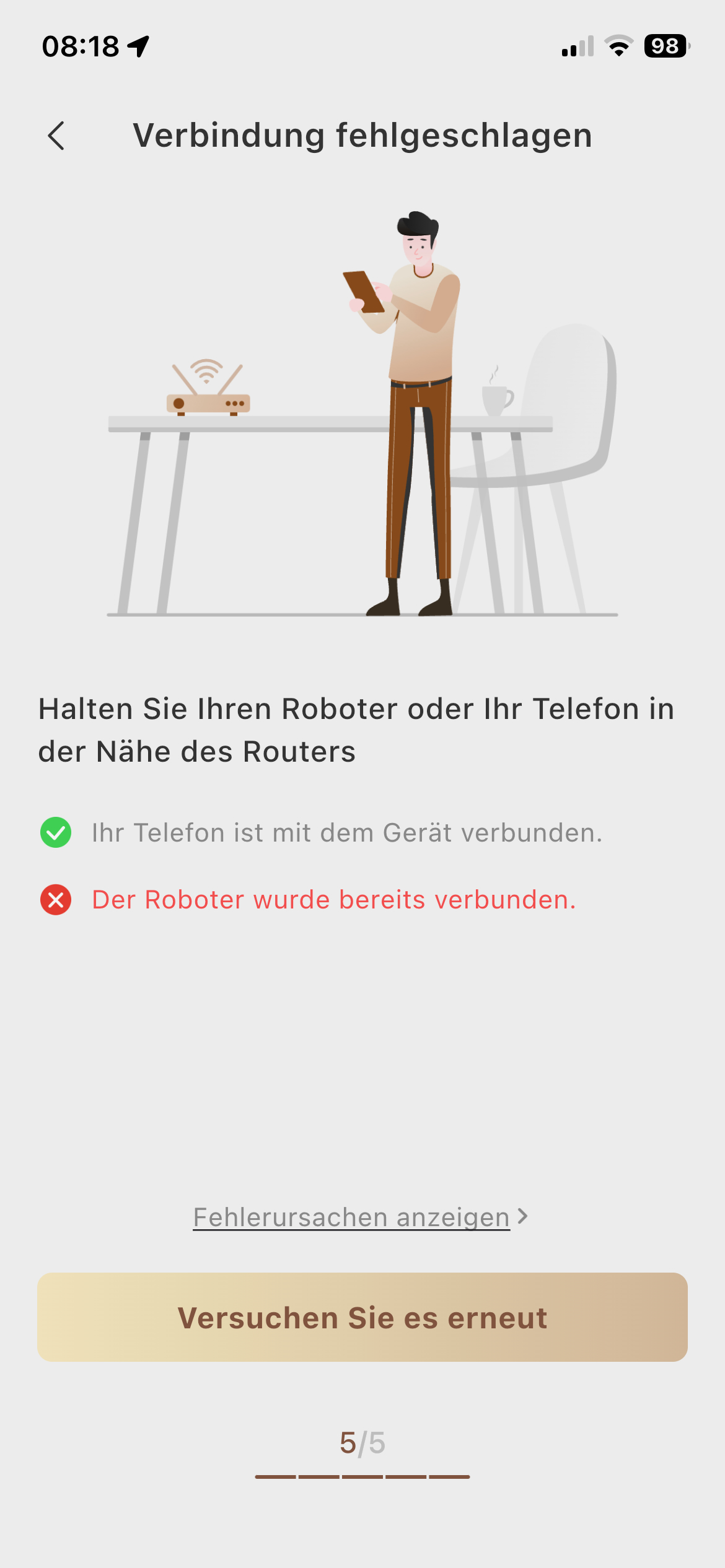Go back using the top-left arrow

pyautogui.click(x=56, y=136)
